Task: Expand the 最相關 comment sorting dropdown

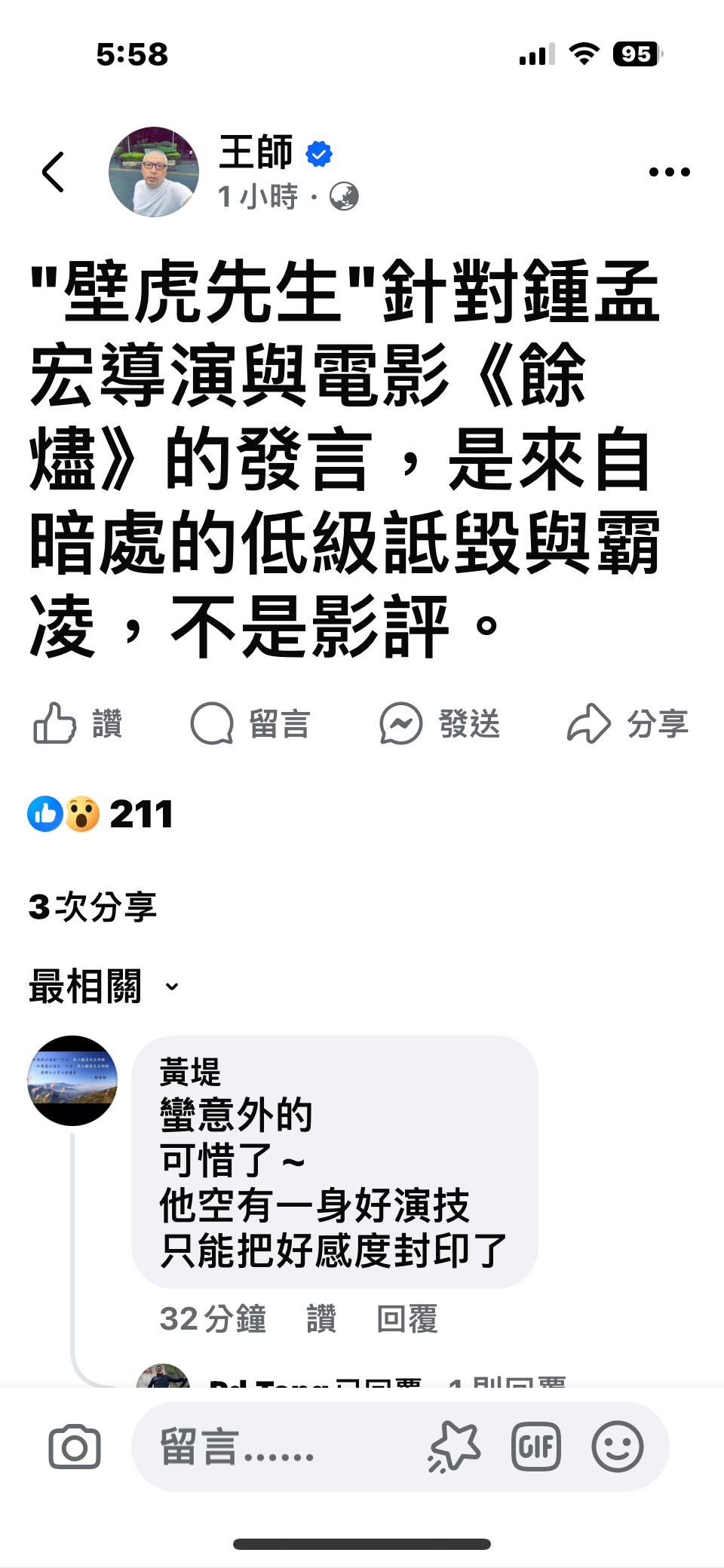Action: 104,987
